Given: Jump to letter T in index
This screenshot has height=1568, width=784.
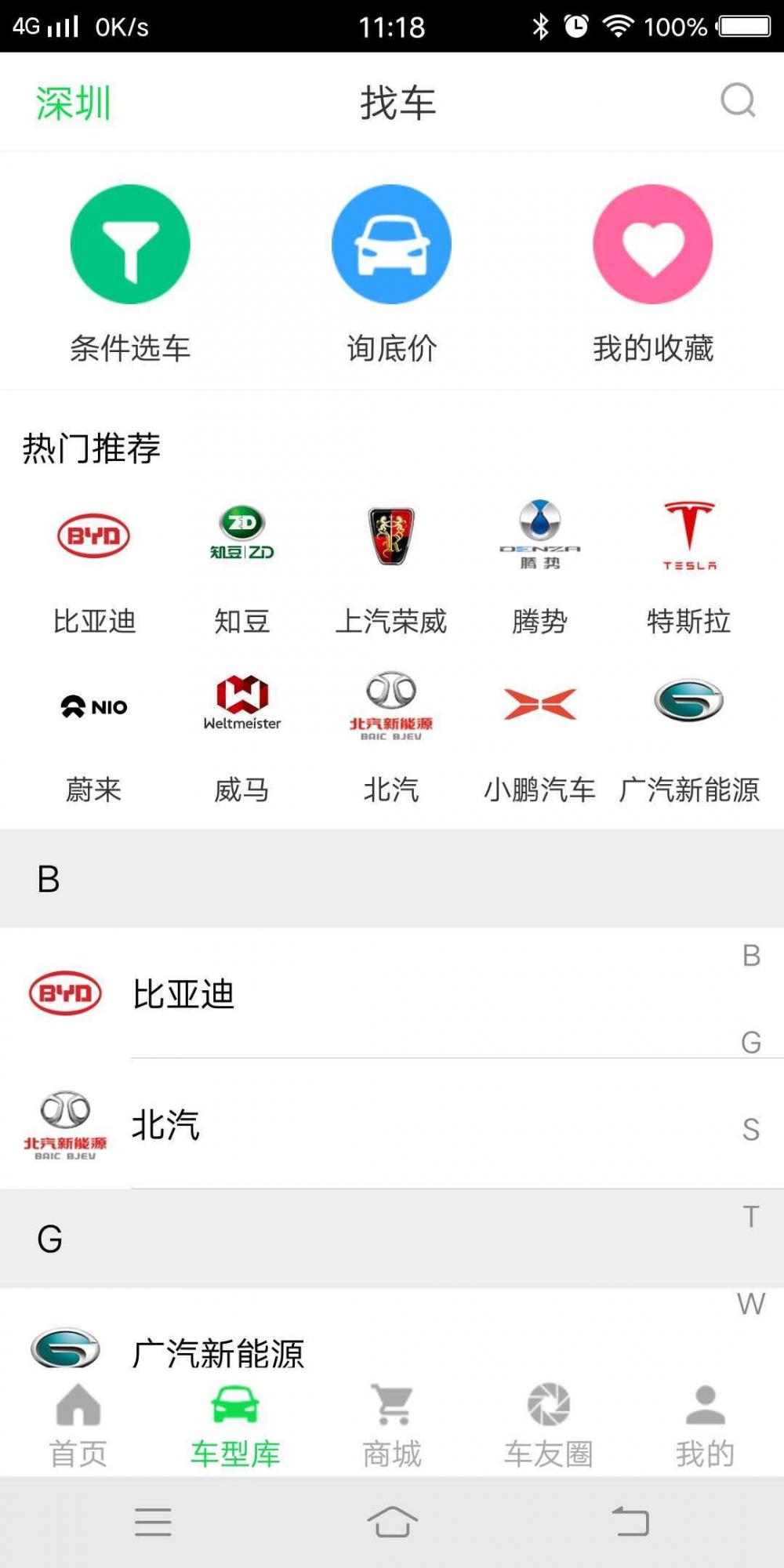Looking at the screenshot, I should 751,1217.
